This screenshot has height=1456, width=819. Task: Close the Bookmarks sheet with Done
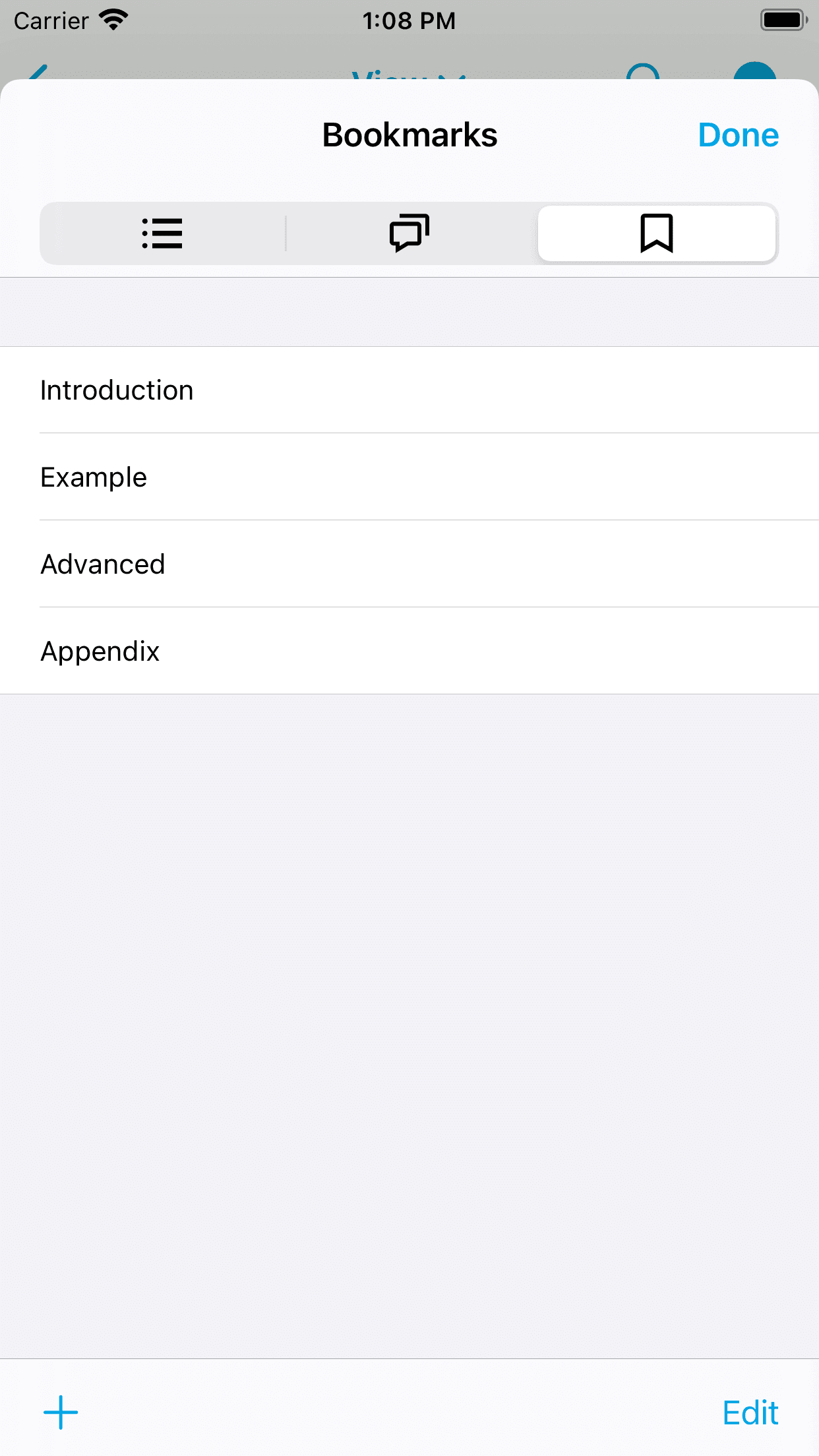click(x=738, y=135)
